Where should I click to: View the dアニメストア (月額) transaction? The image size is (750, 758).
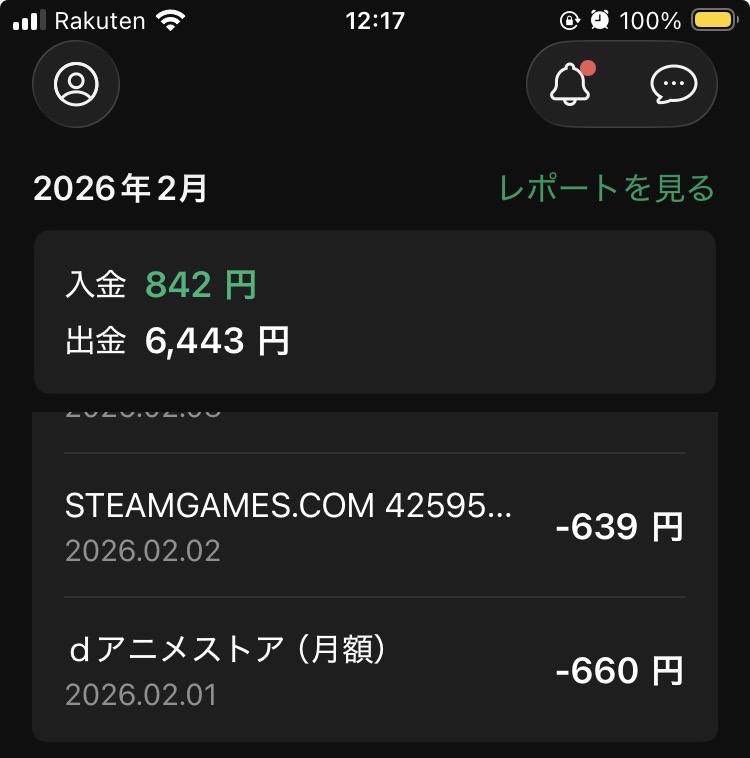coord(374,670)
